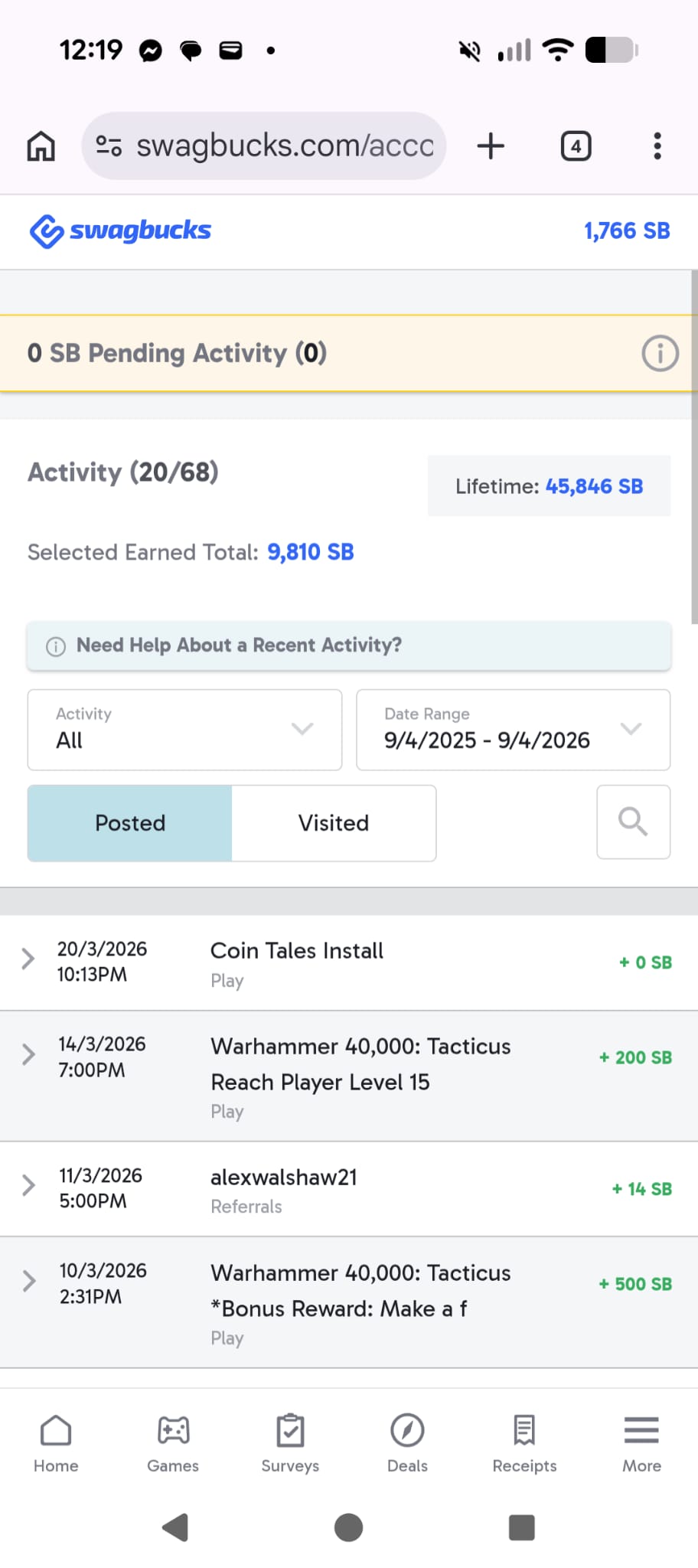The image size is (698, 1568).
Task: Change the Date Range selection
Action: point(513,730)
